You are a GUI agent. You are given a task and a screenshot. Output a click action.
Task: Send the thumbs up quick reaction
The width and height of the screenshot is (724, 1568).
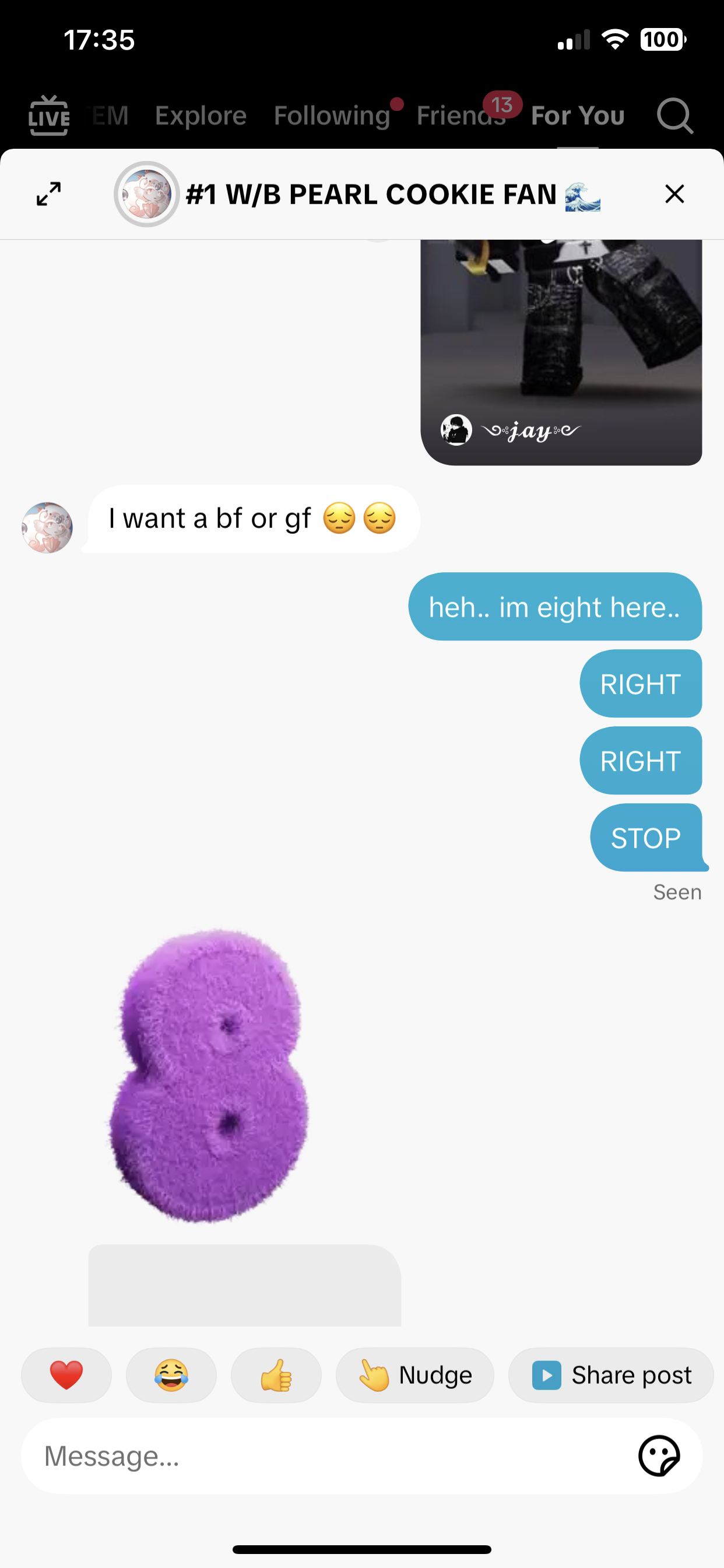tap(276, 1375)
